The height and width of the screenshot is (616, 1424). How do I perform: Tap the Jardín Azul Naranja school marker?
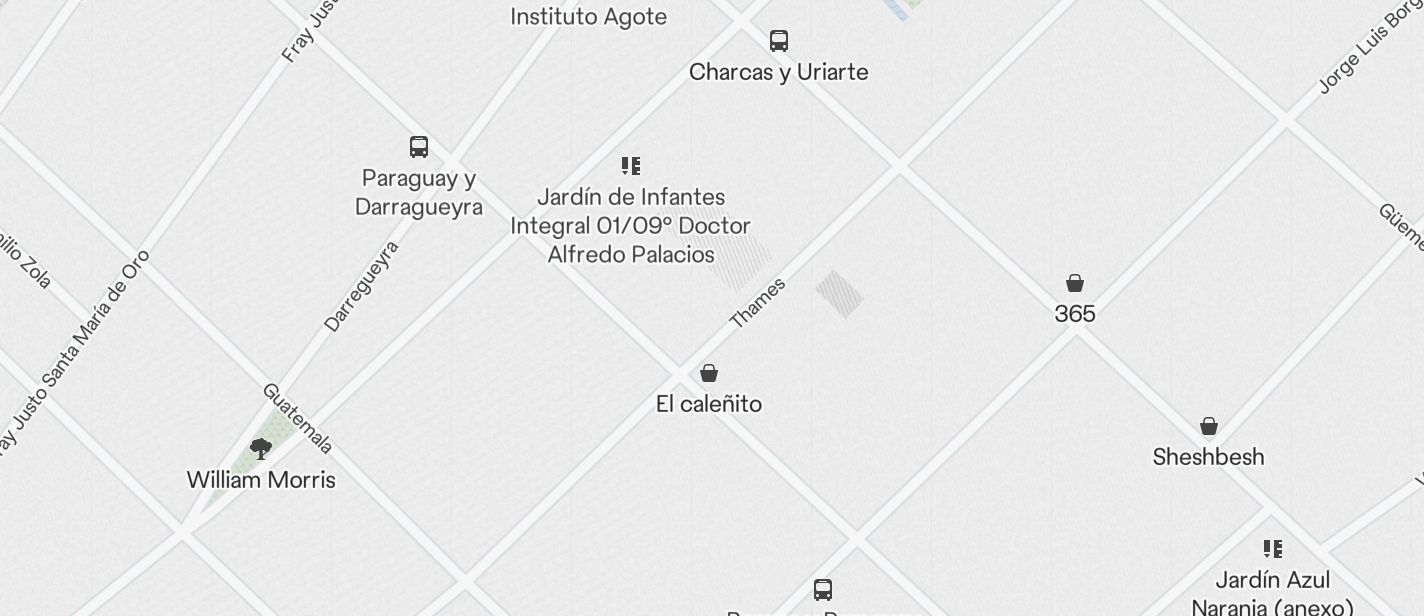tap(1273, 549)
